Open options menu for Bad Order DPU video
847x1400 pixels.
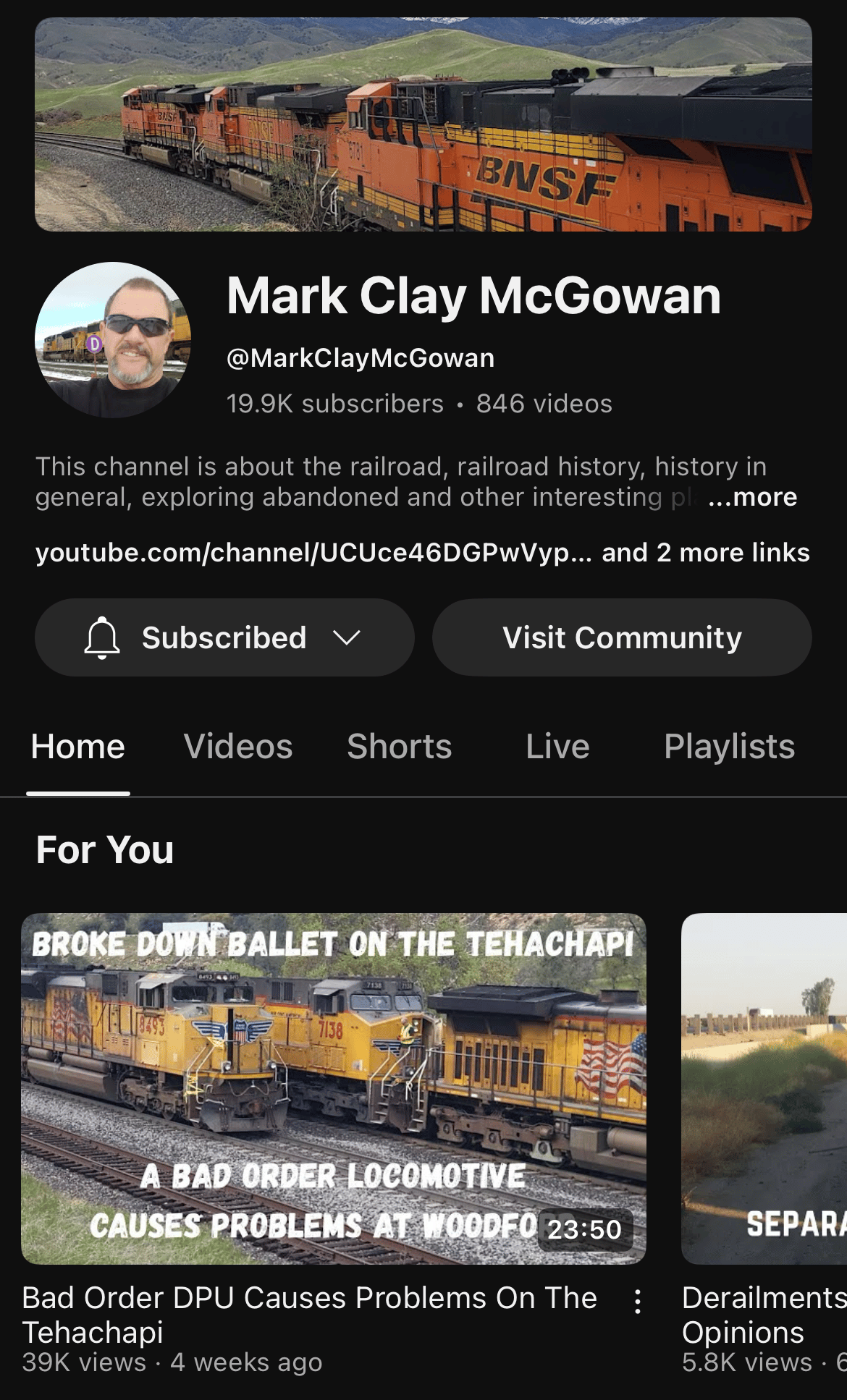[x=637, y=1302]
